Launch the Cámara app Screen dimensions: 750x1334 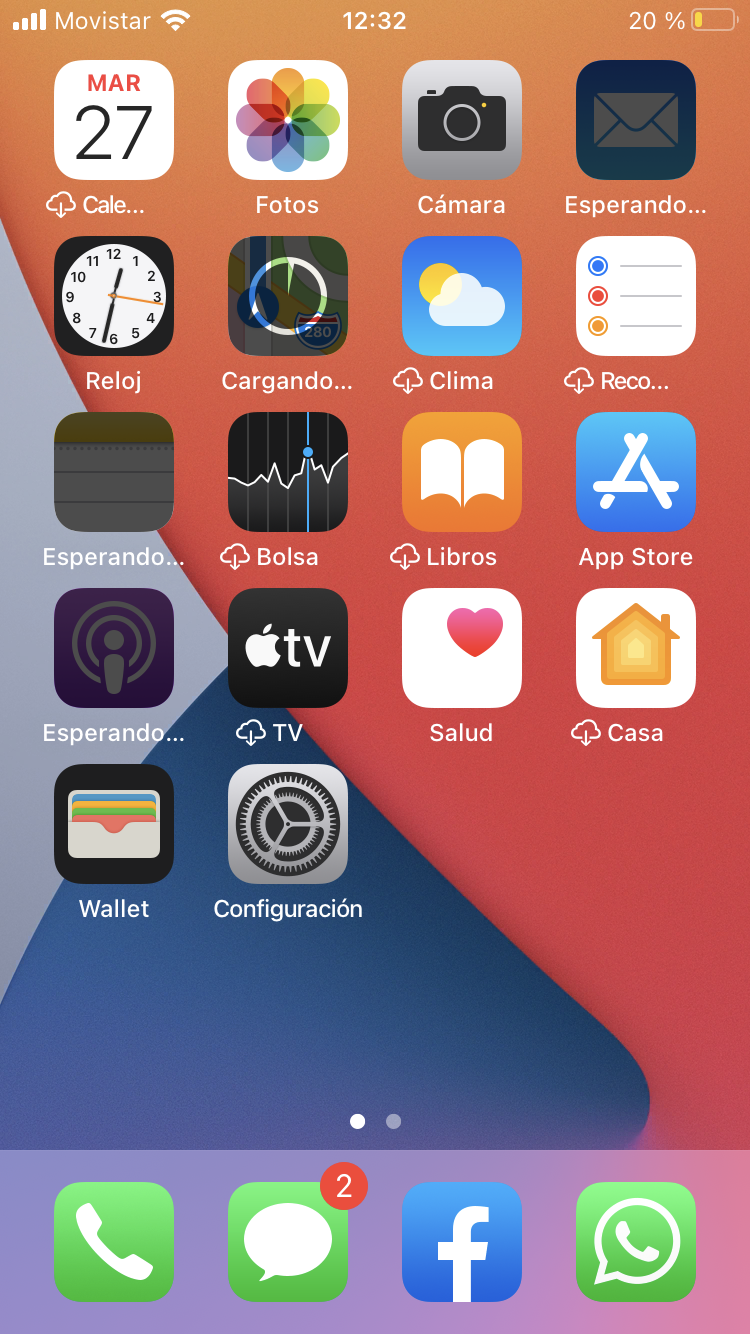pos(462,120)
